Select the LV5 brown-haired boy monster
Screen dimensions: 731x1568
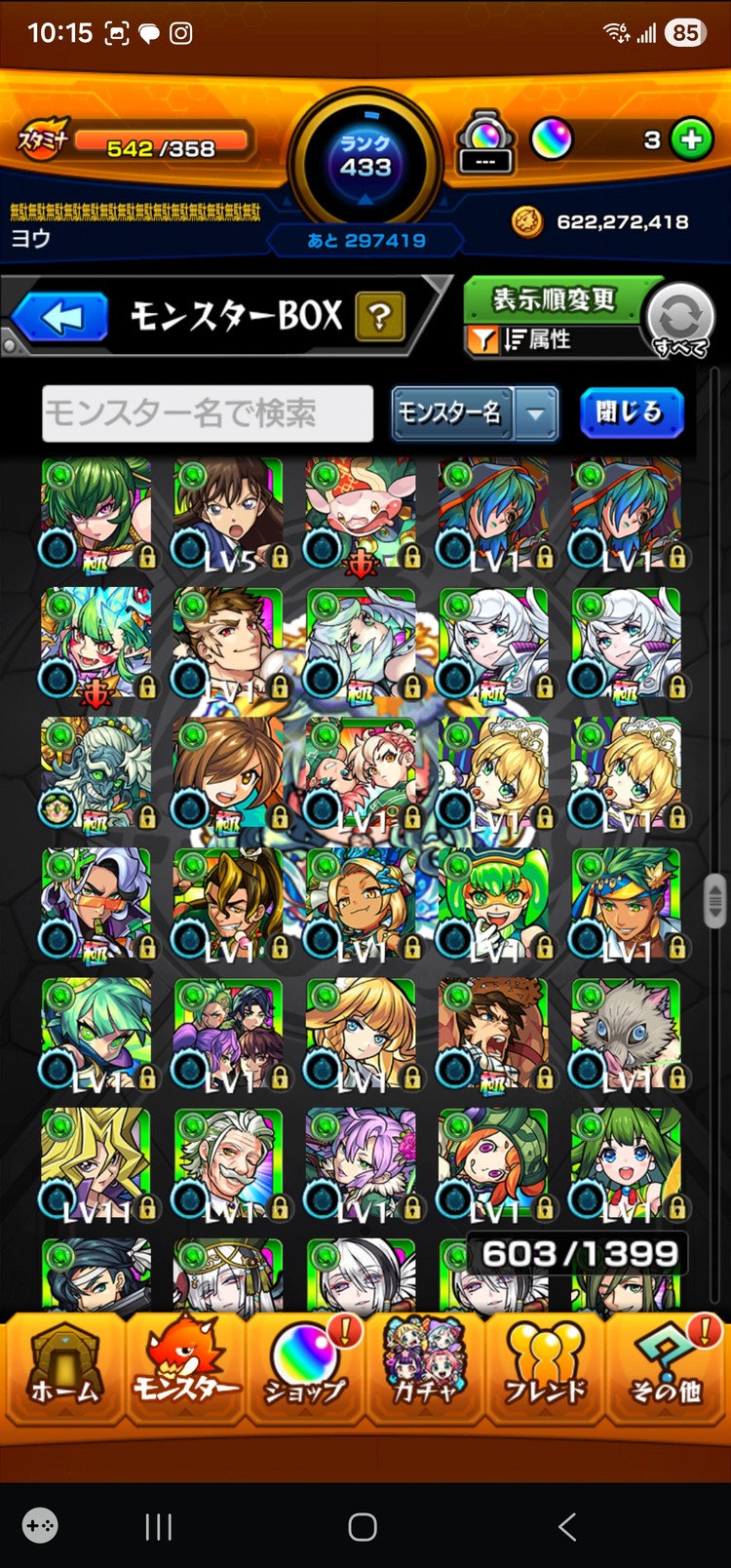pyautogui.click(x=228, y=513)
